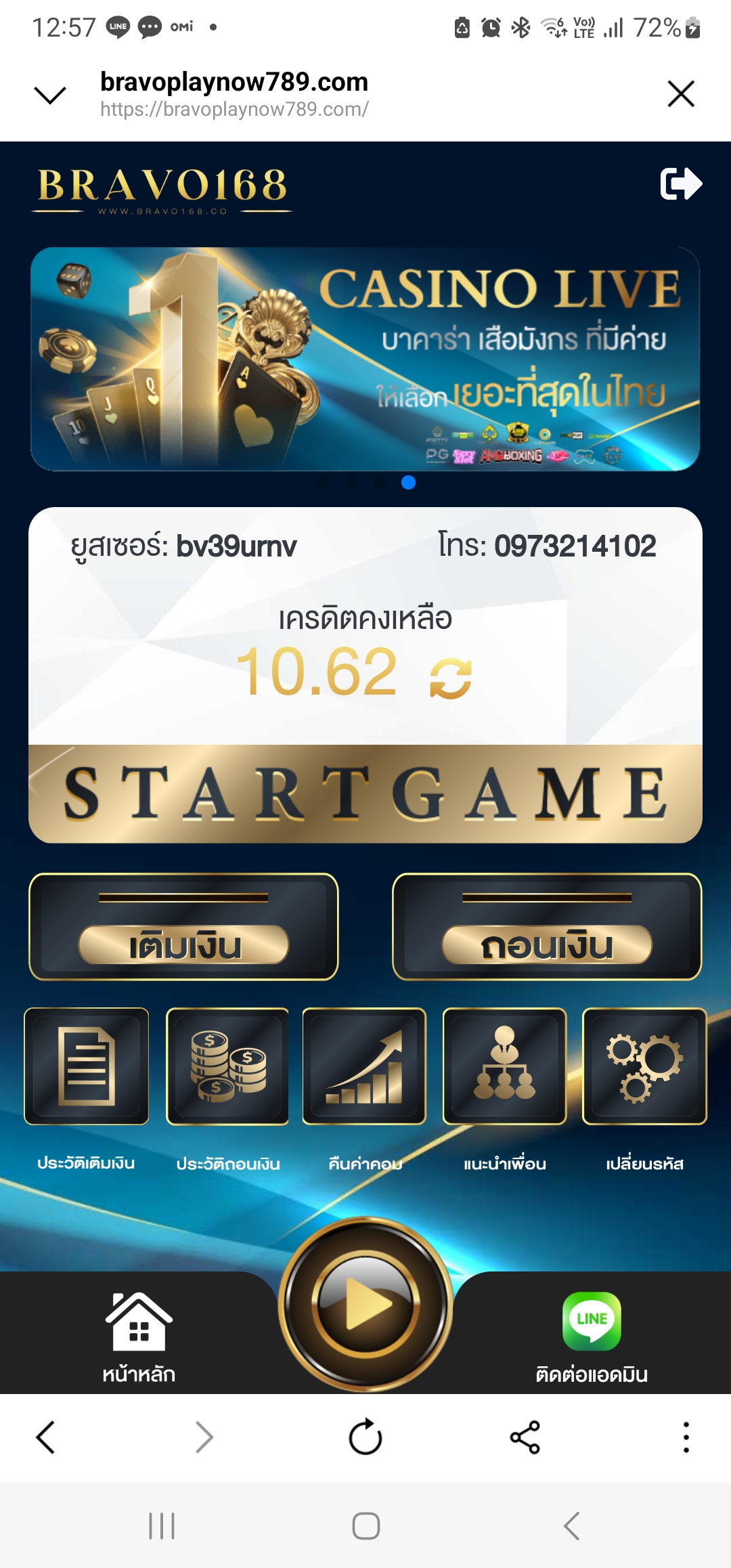731x1568 pixels.
Task: Open the เติมเงิน deposit button
Action: point(183,944)
